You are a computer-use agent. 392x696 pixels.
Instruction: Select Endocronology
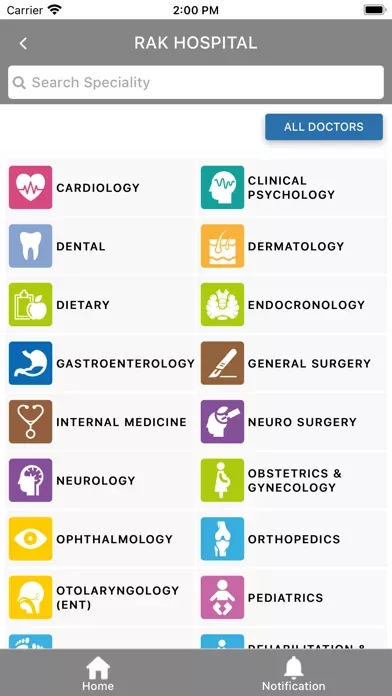pyautogui.click(x=292, y=304)
